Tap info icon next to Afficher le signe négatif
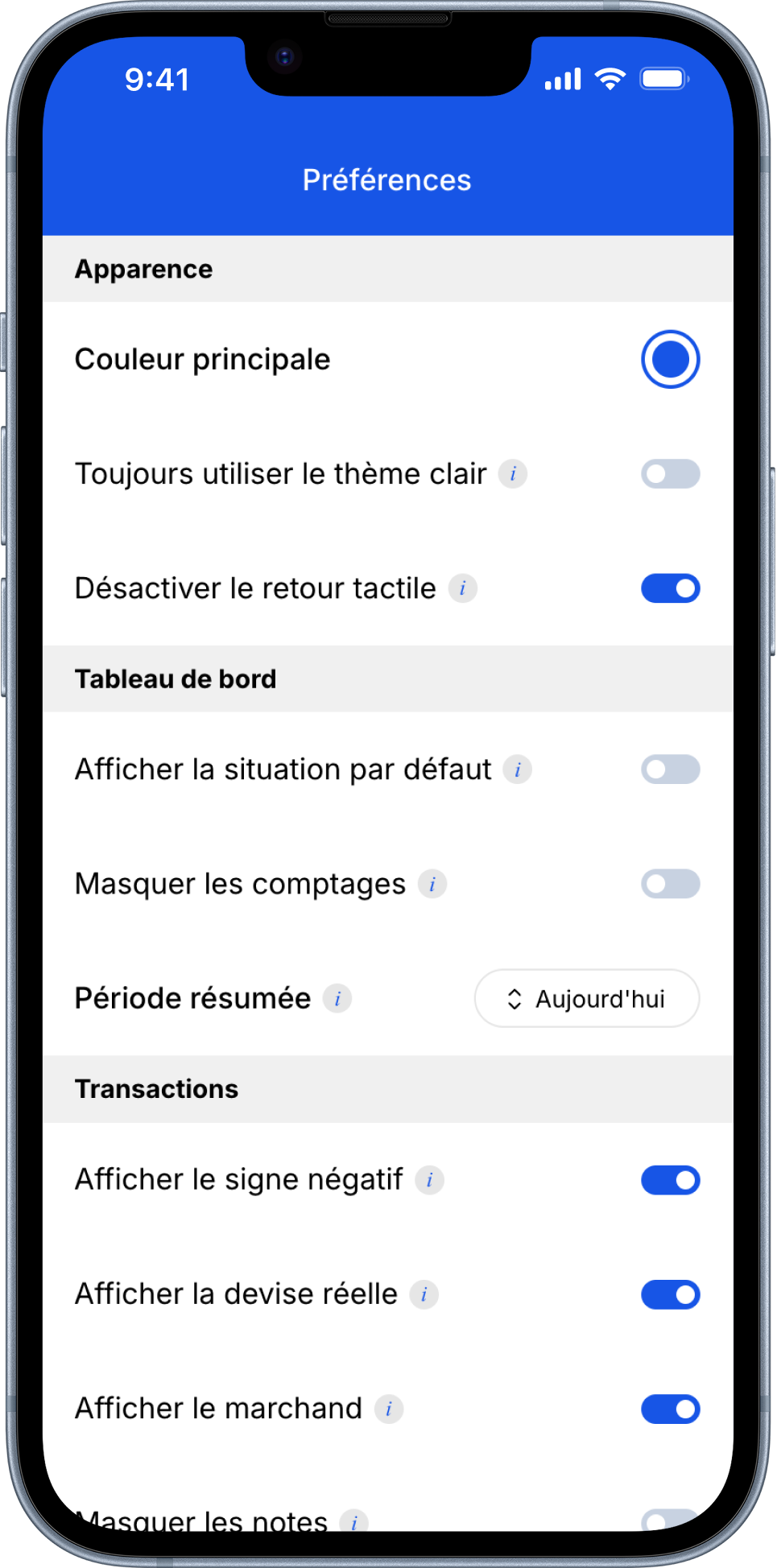This screenshot has height=1568, width=777. point(429,1180)
